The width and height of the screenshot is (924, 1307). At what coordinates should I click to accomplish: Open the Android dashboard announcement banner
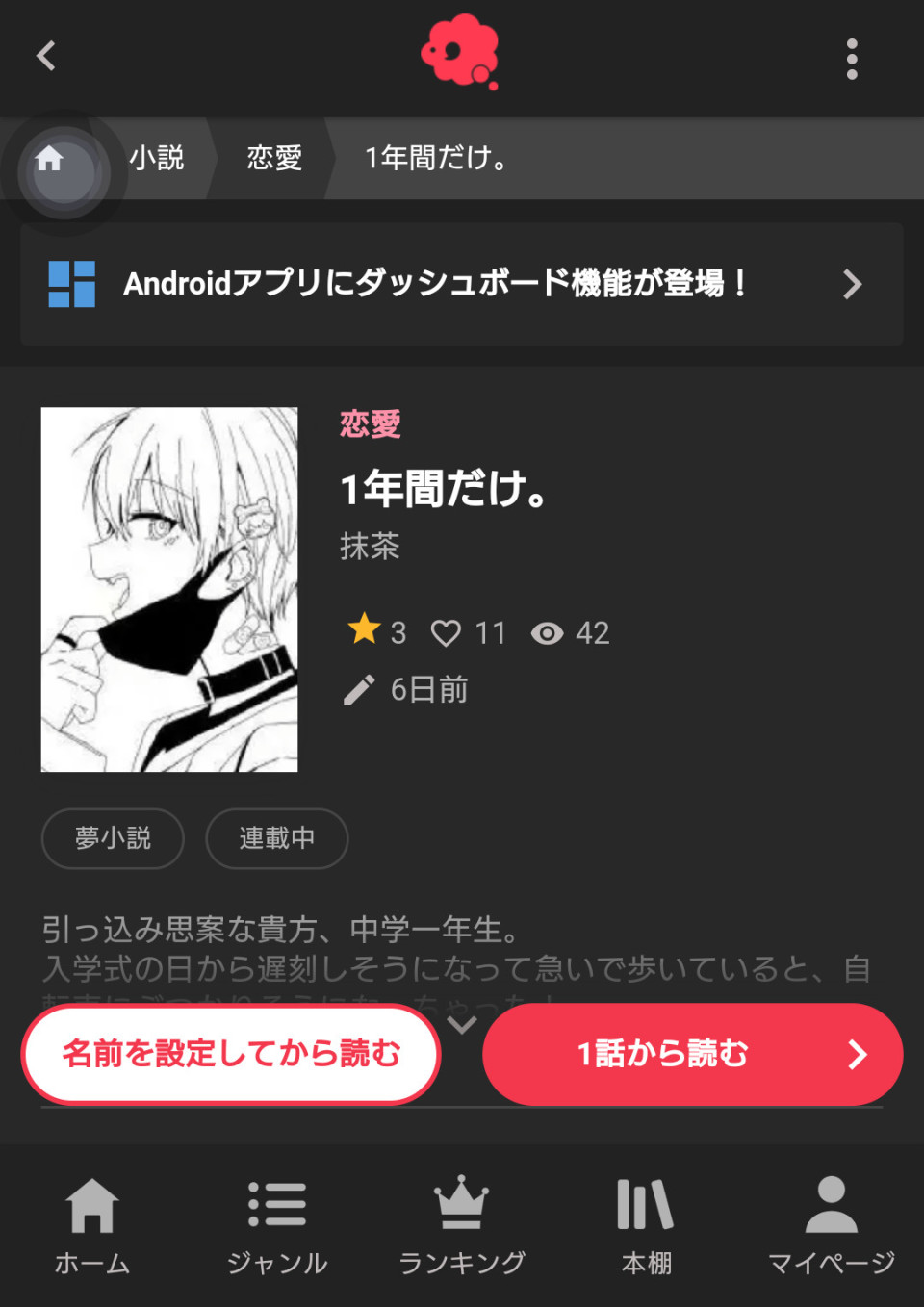(x=462, y=284)
